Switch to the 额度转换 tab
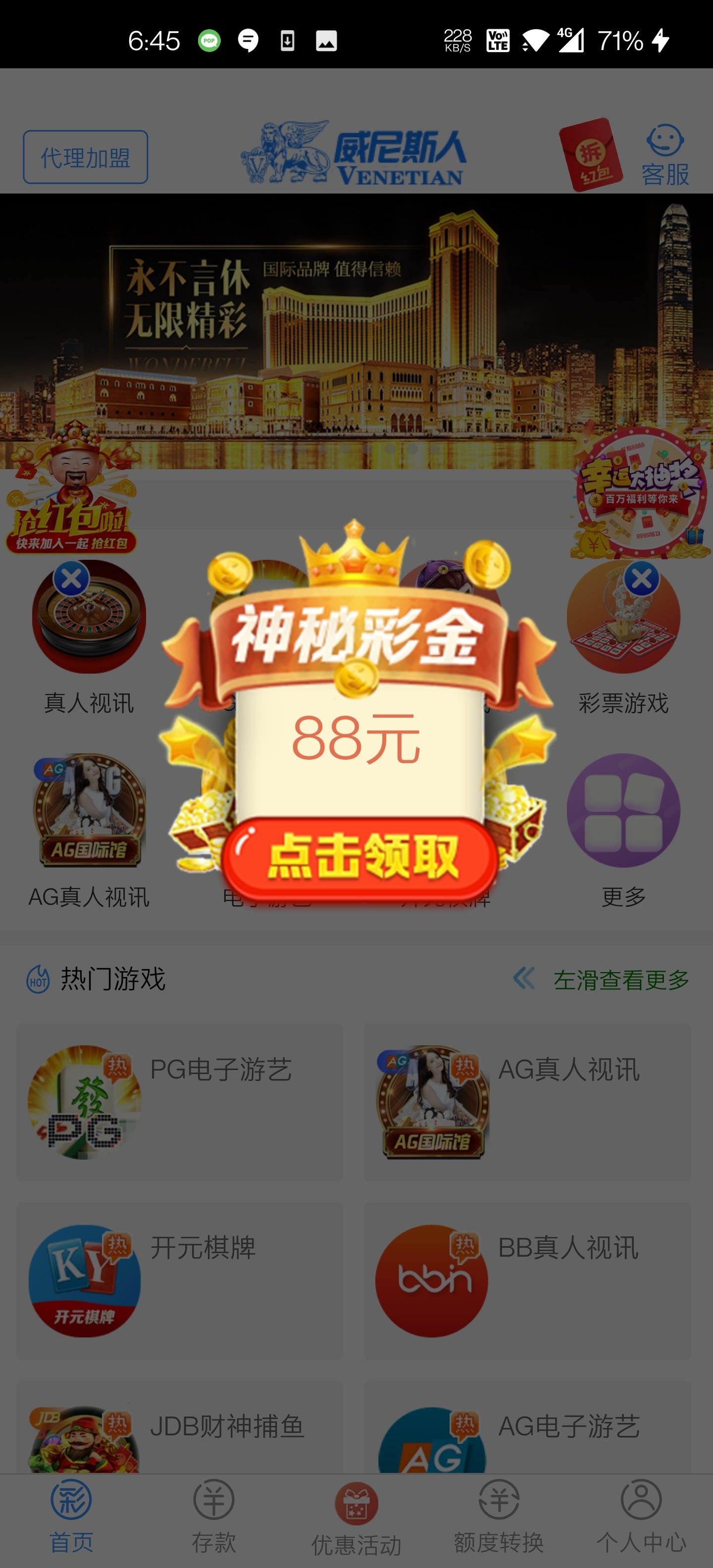The height and width of the screenshot is (1568, 713). tap(499, 1516)
